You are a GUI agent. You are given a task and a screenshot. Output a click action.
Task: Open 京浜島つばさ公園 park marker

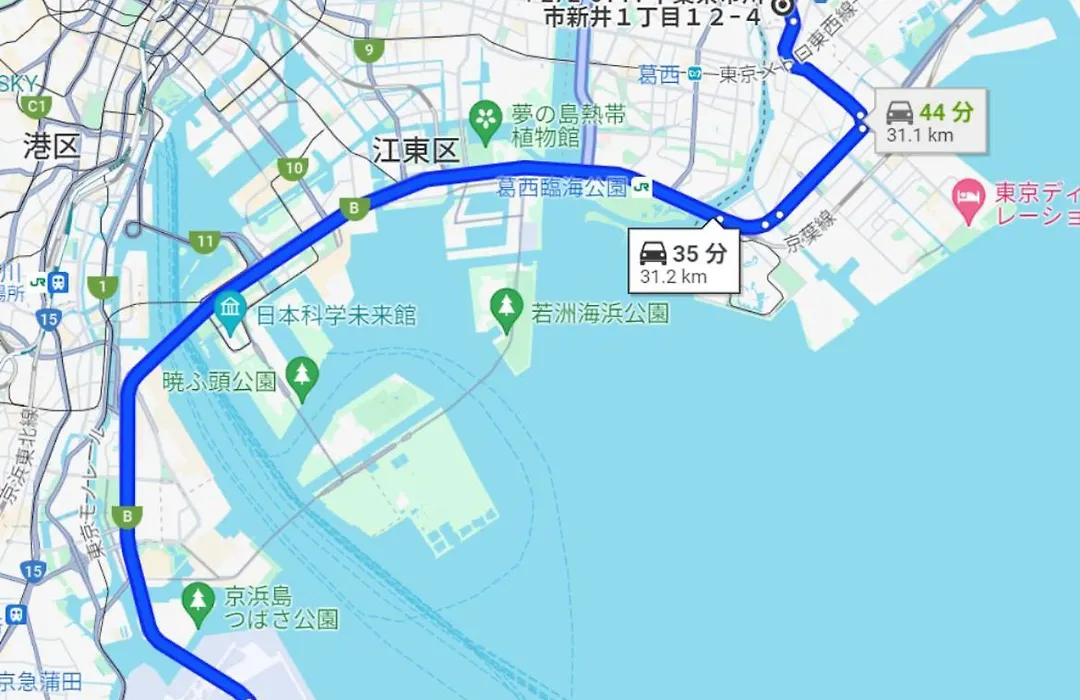pos(199,598)
